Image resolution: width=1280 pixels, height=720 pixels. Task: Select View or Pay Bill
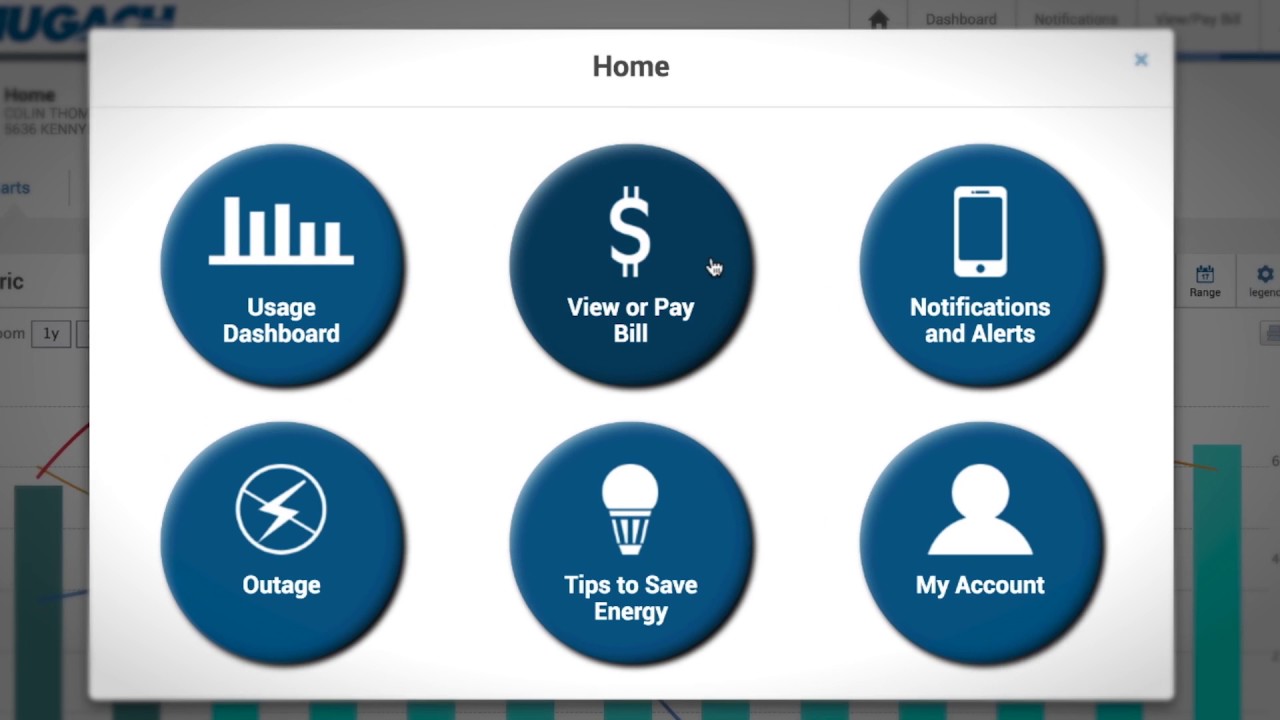(631, 266)
